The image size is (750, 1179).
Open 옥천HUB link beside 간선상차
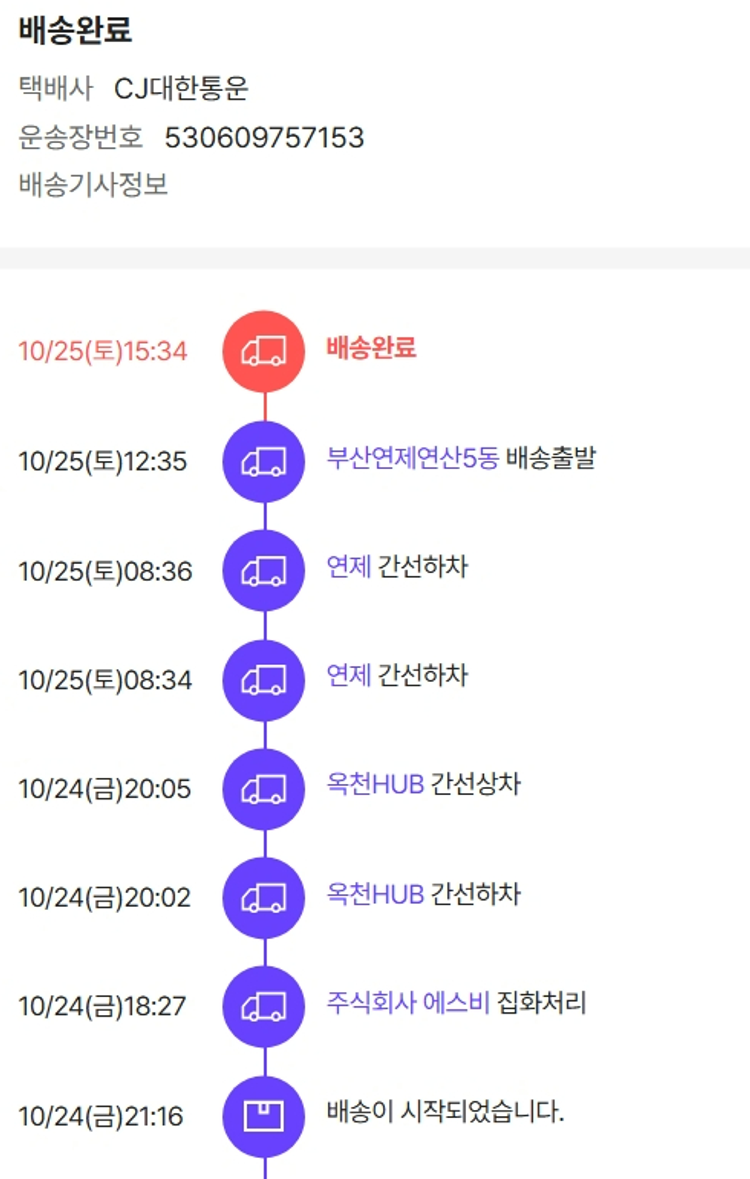(375, 785)
